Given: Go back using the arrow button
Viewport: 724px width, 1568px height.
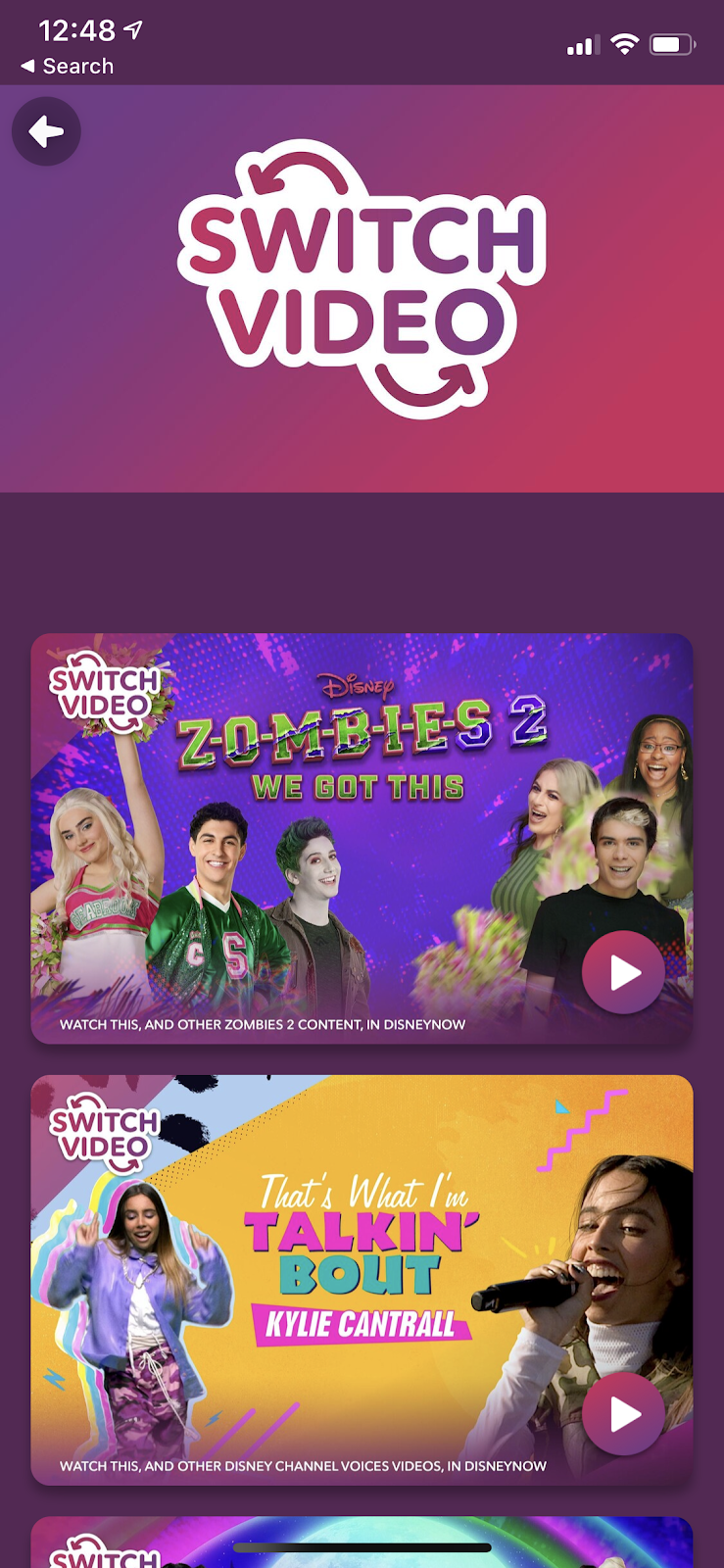Looking at the screenshot, I should coord(46,131).
